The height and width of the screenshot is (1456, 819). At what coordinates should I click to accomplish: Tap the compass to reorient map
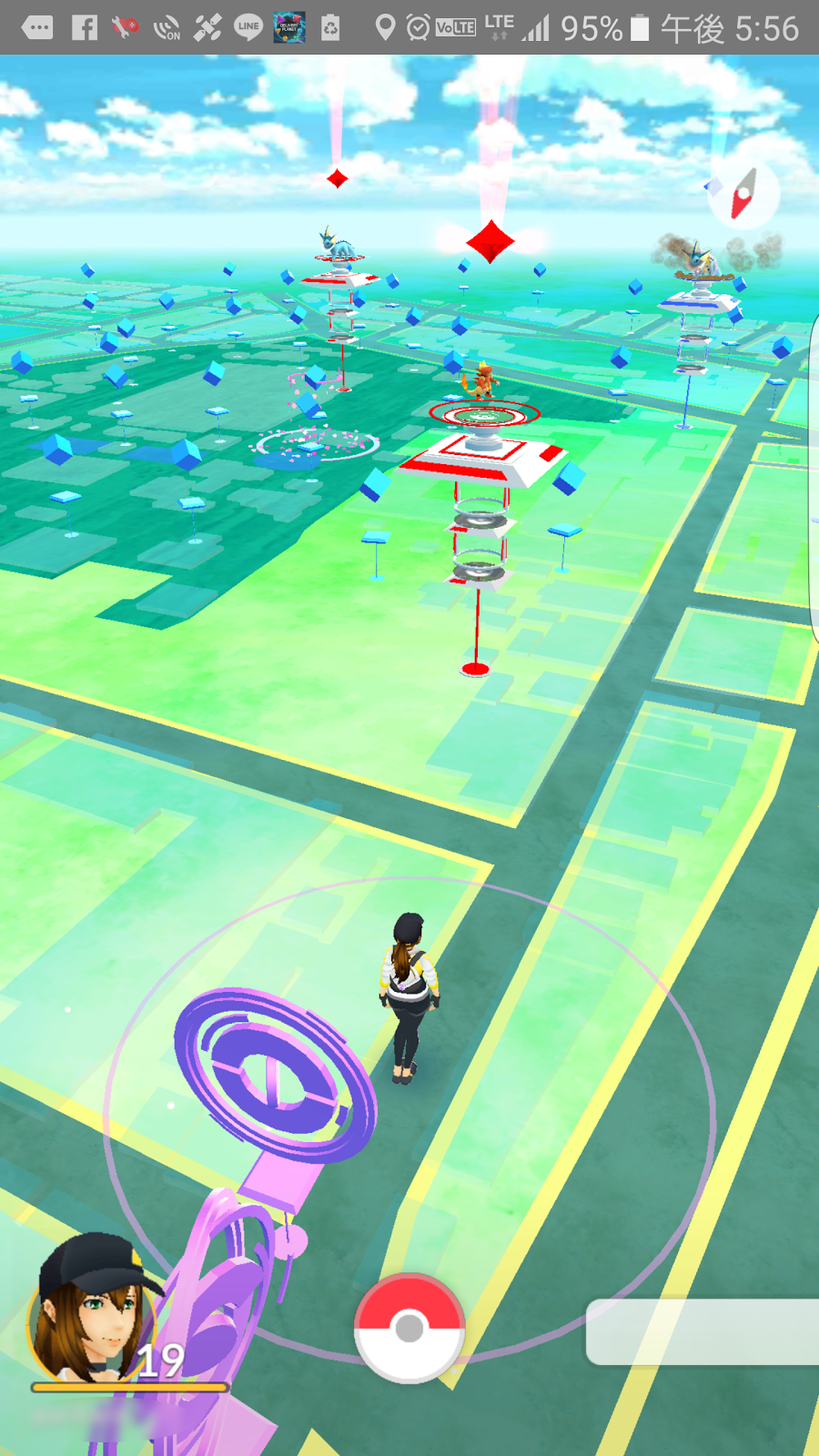pyautogui.click(x=745, y=195)
